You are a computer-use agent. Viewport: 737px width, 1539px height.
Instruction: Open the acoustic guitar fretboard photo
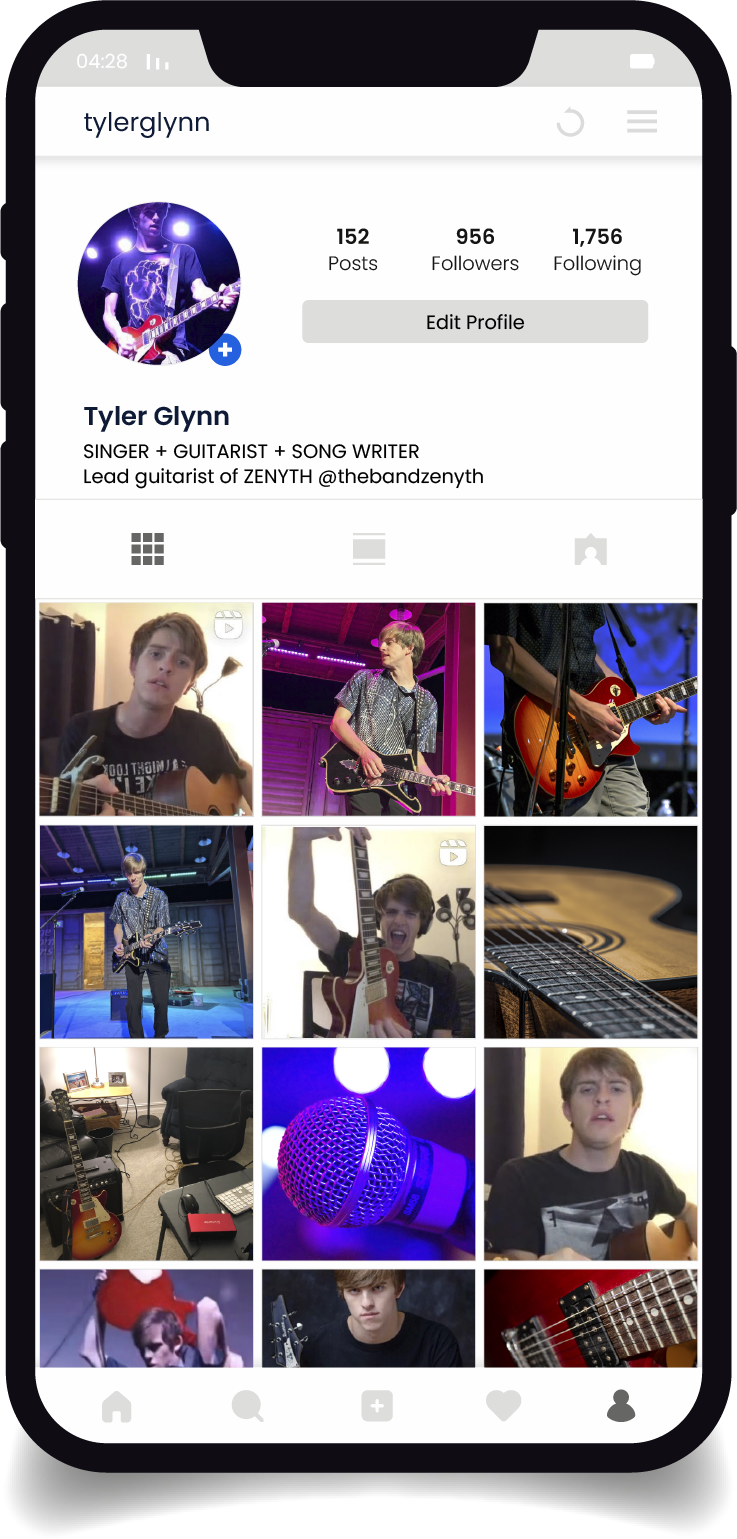(591, 932)
